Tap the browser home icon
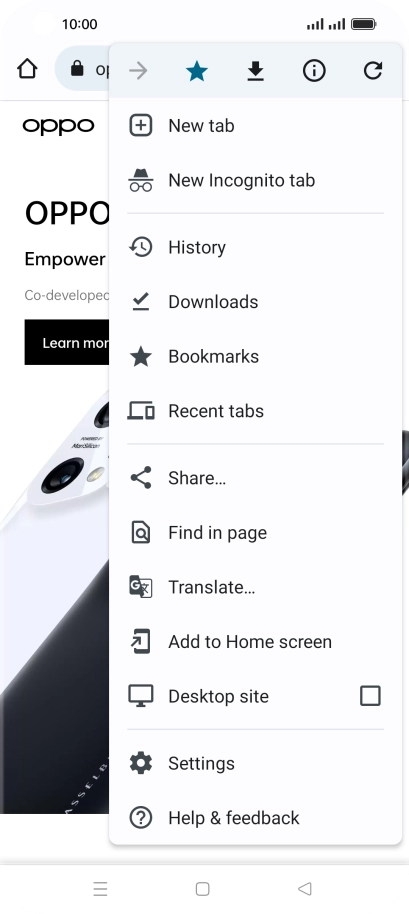 pyautogui.click(x=27, y=69)
